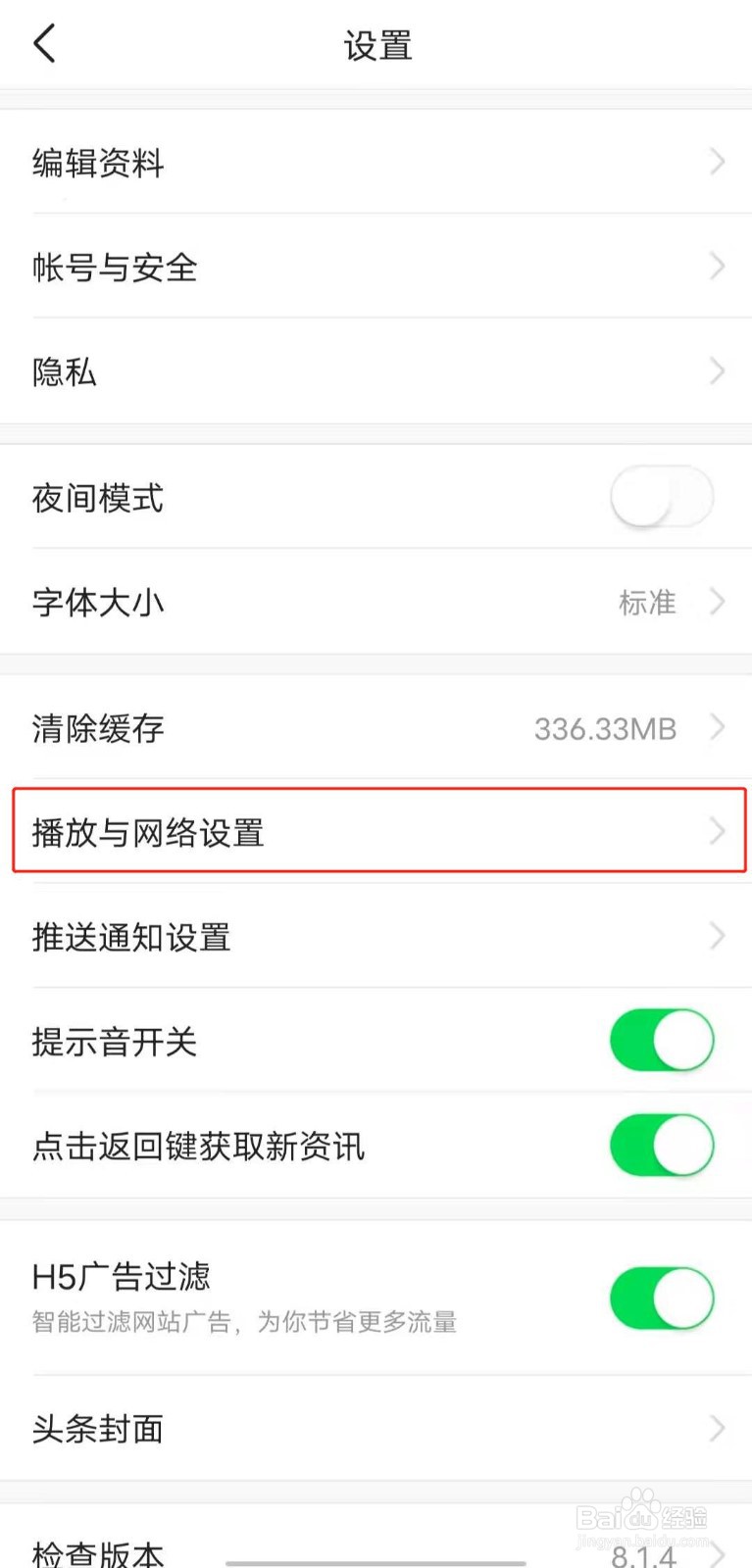Expand 播放与网络设置 with its arrow
The width and height of the screenshot is (752, 1568).
(x=717, y=832)
